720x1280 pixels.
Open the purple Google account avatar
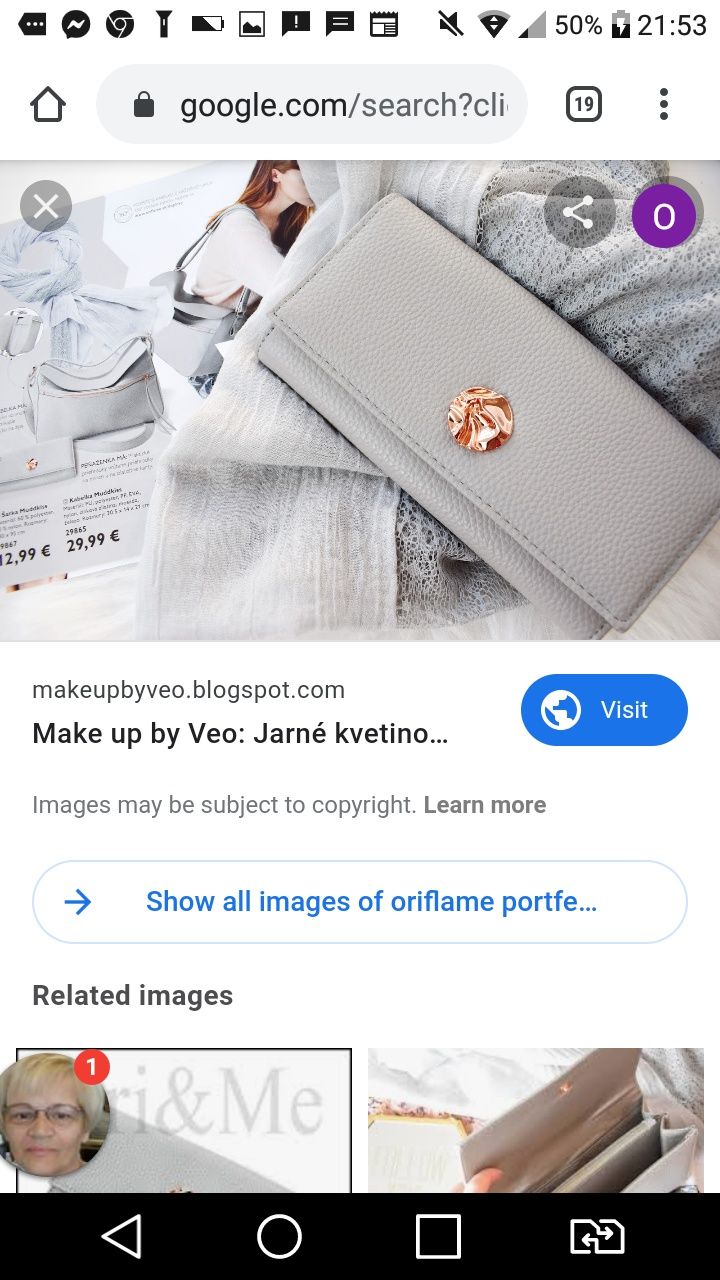pyautogui.click(x=664, y=216)
